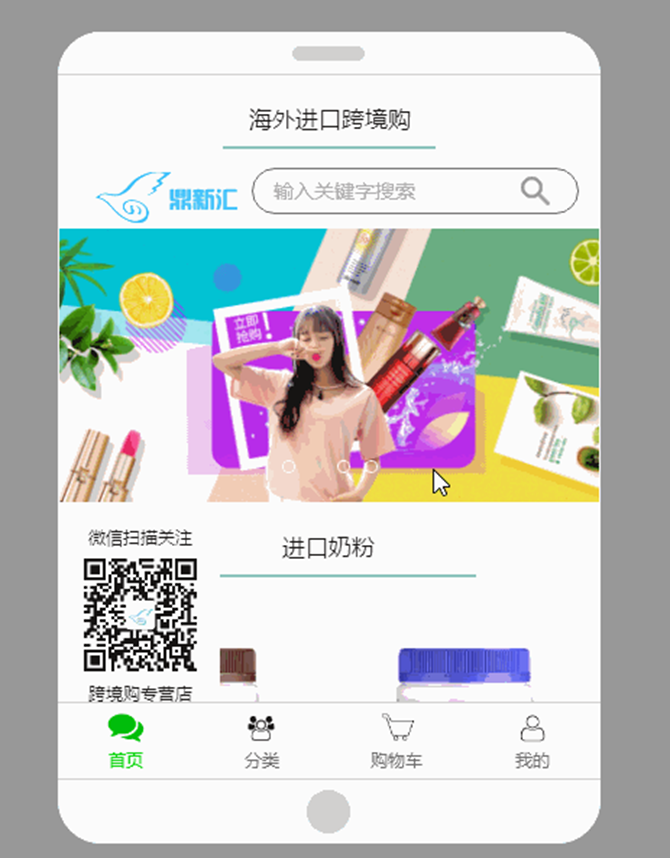This screenshot has height=858, width=670.
Task: Open the 我的 profile tab
Action: click(x=532, y=741)
